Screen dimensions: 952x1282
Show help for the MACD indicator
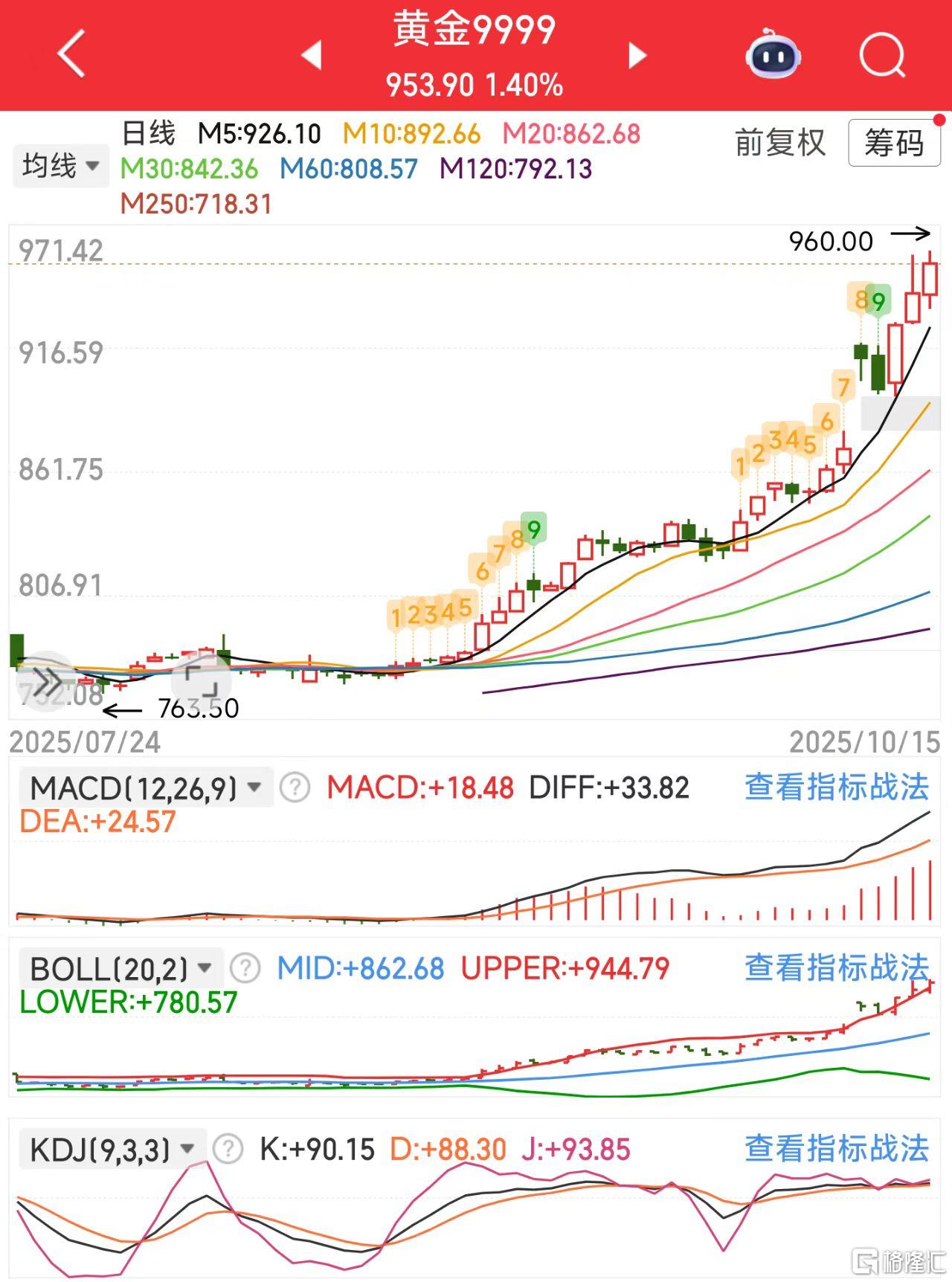click(295, 787)
